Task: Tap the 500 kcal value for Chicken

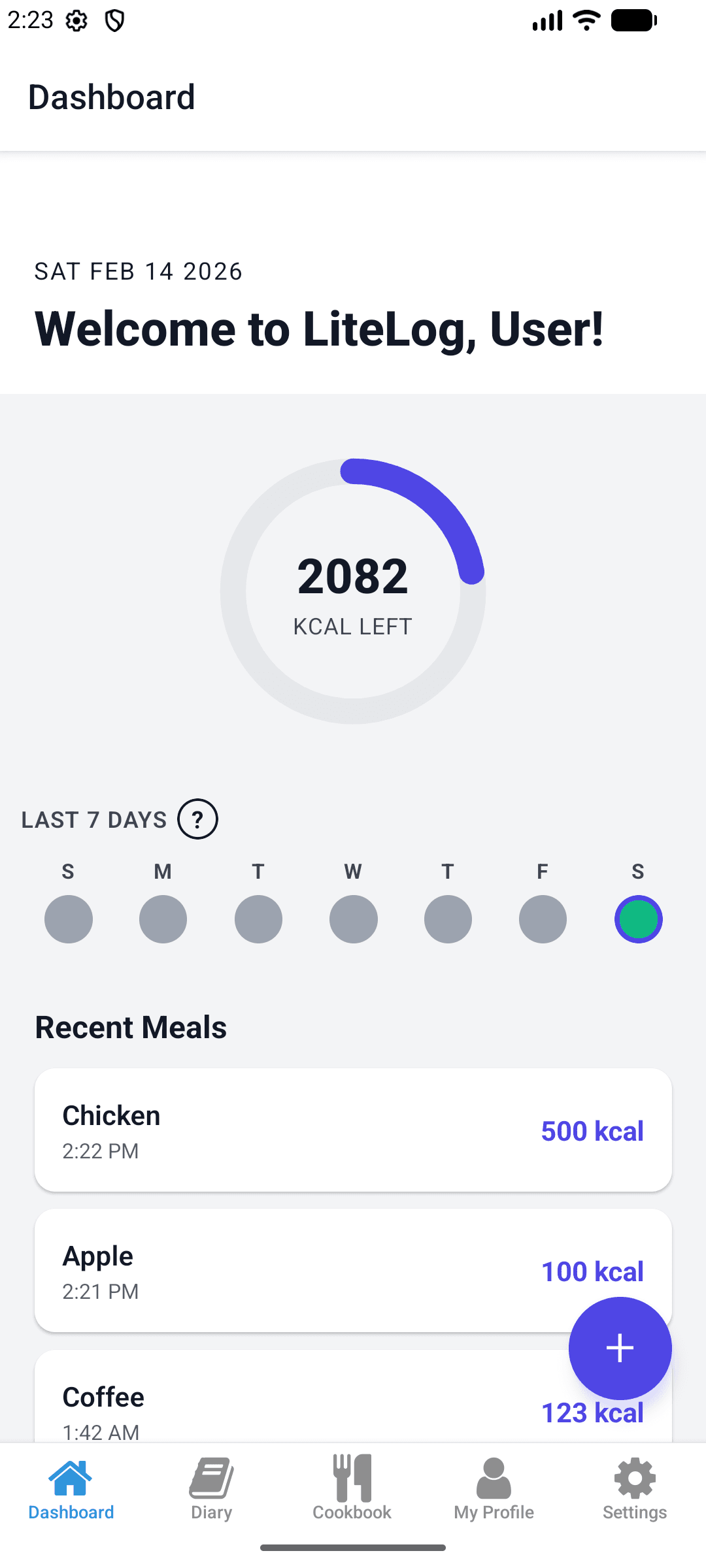Action: click(592, 1131)
